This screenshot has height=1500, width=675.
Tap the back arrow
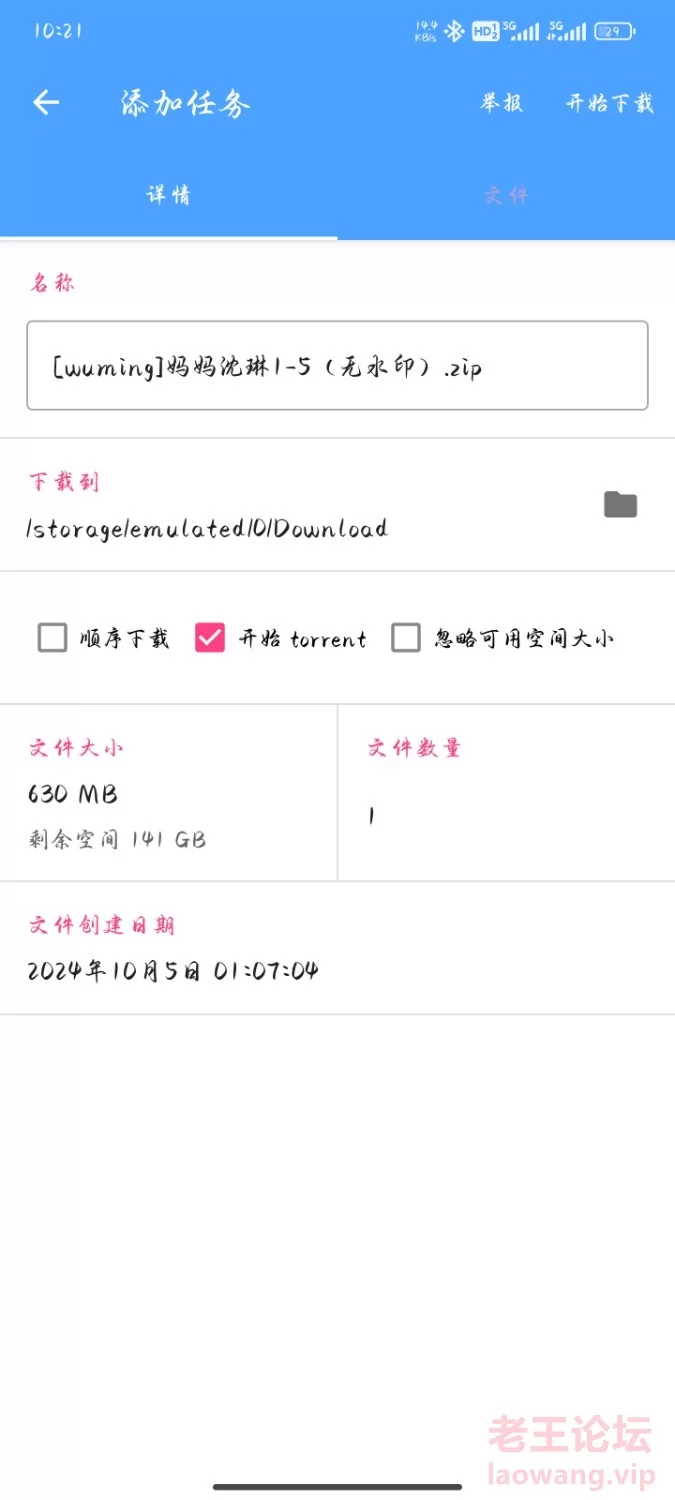(46, 102)
